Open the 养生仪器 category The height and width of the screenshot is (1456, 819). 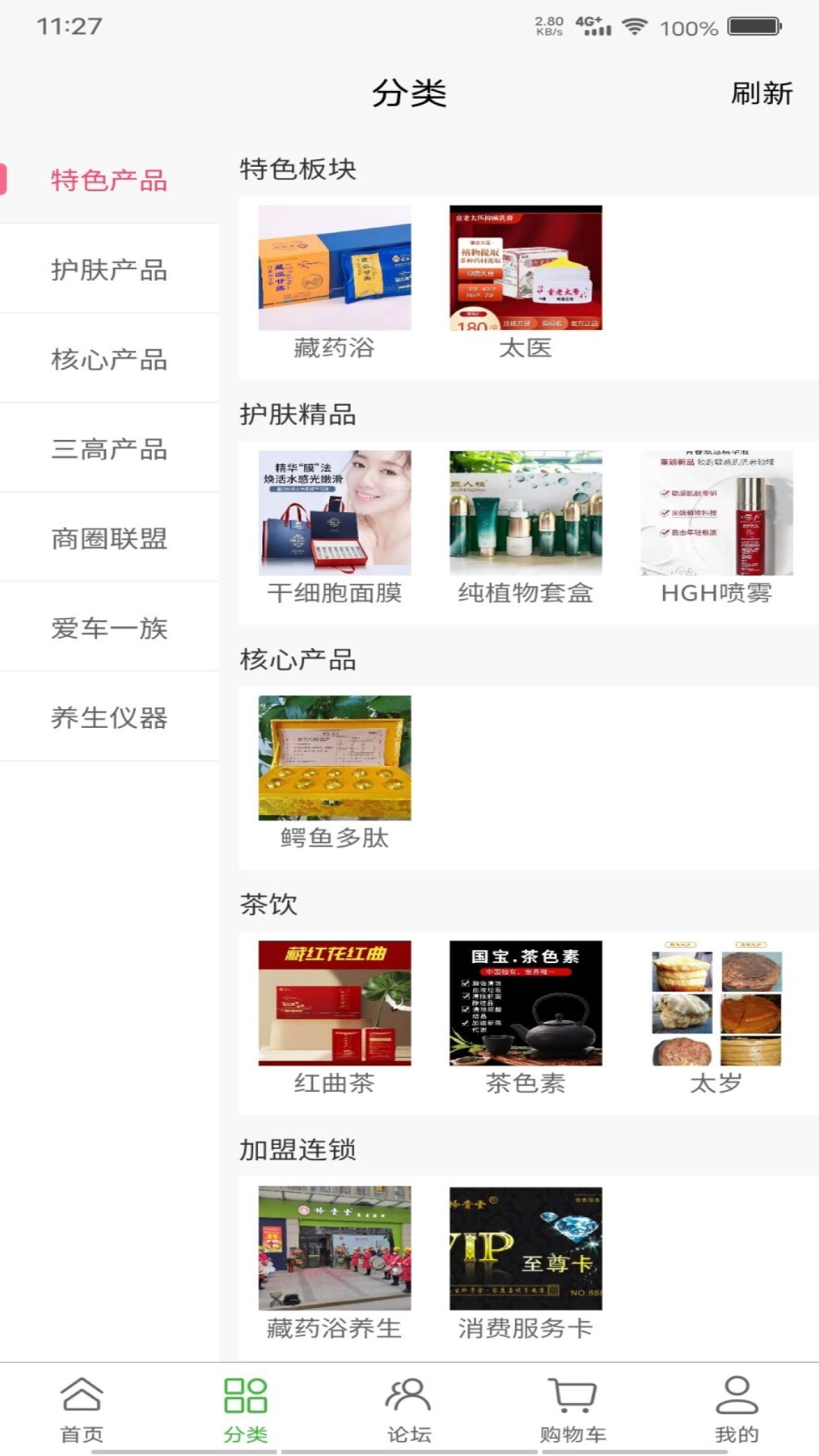[109, 717]
